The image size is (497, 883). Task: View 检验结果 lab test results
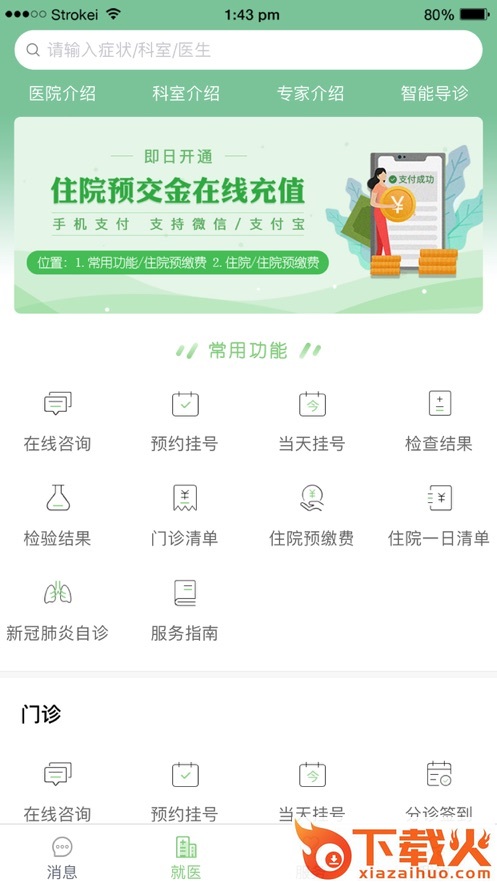pos(57,516)
